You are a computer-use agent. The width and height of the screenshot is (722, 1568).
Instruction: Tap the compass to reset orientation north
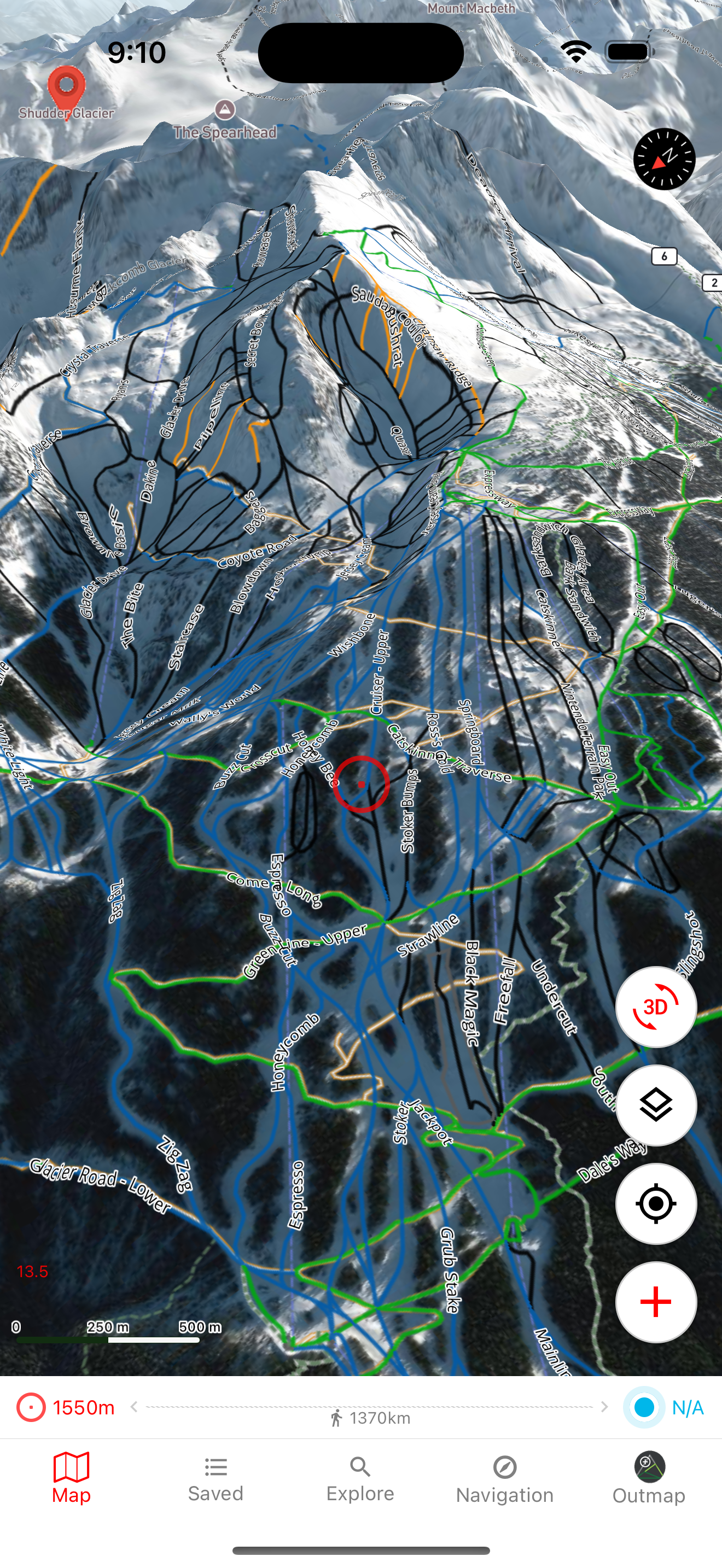tap(665, 160)
